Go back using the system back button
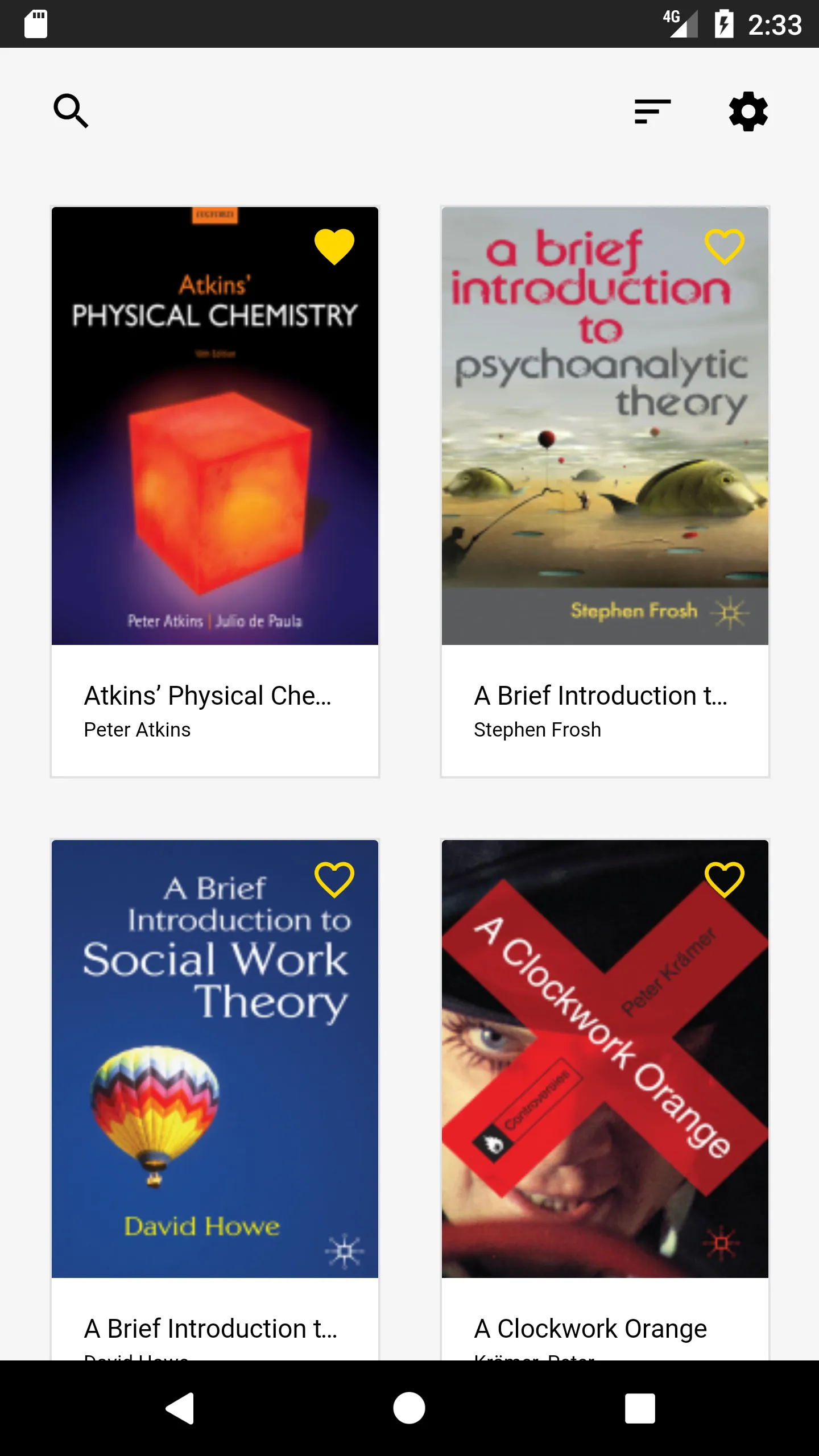Screen dimensions: 819x1456 click(x=180, y=1408)
